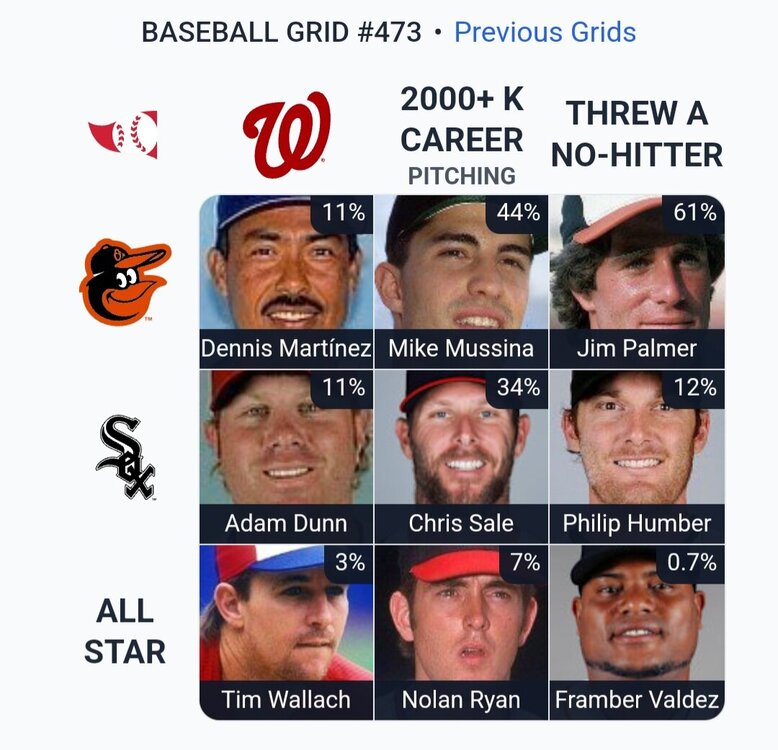778x750 pixels.
Task: Open the Mike Mussina tile
Action: (x=461, y=281)
